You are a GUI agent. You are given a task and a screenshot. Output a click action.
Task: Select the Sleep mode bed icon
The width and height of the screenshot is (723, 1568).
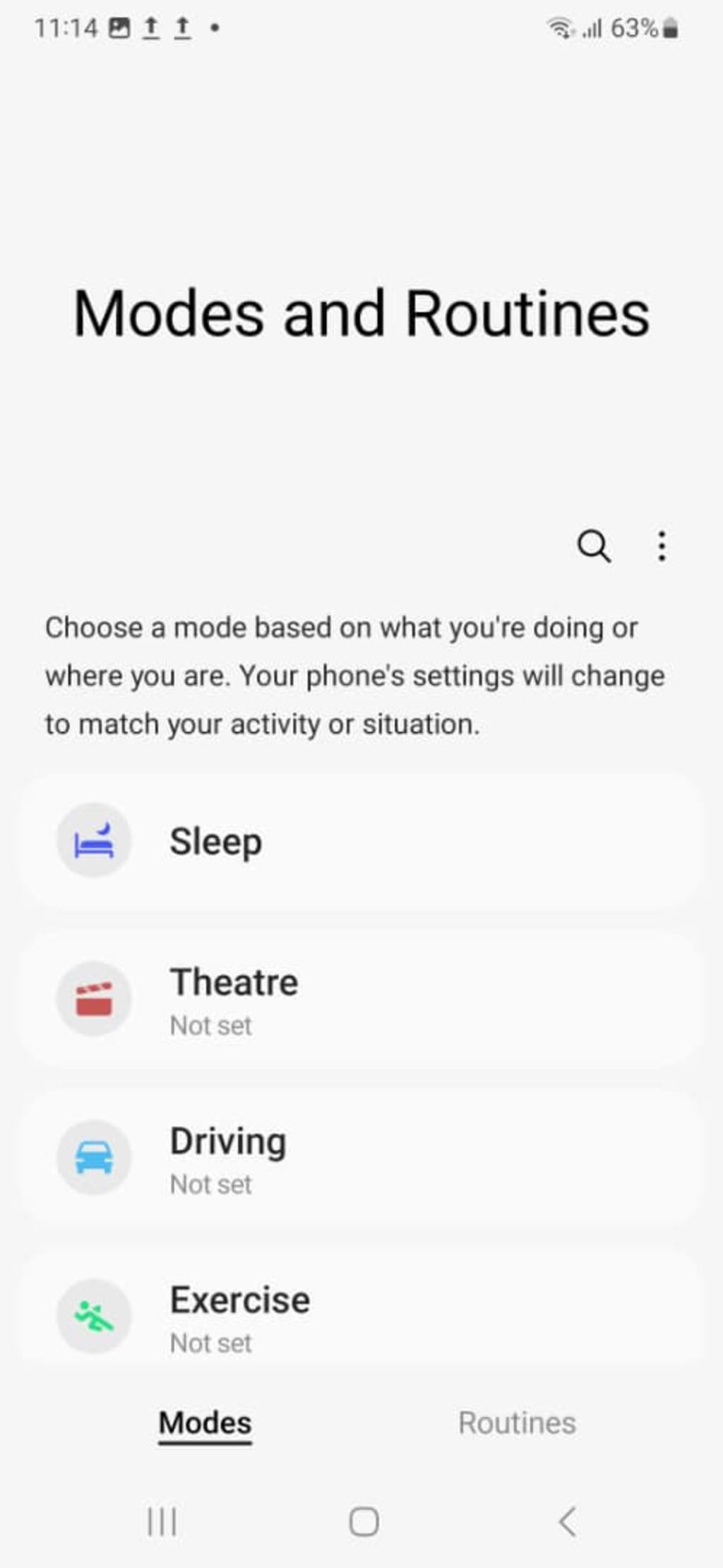point(94,841)
